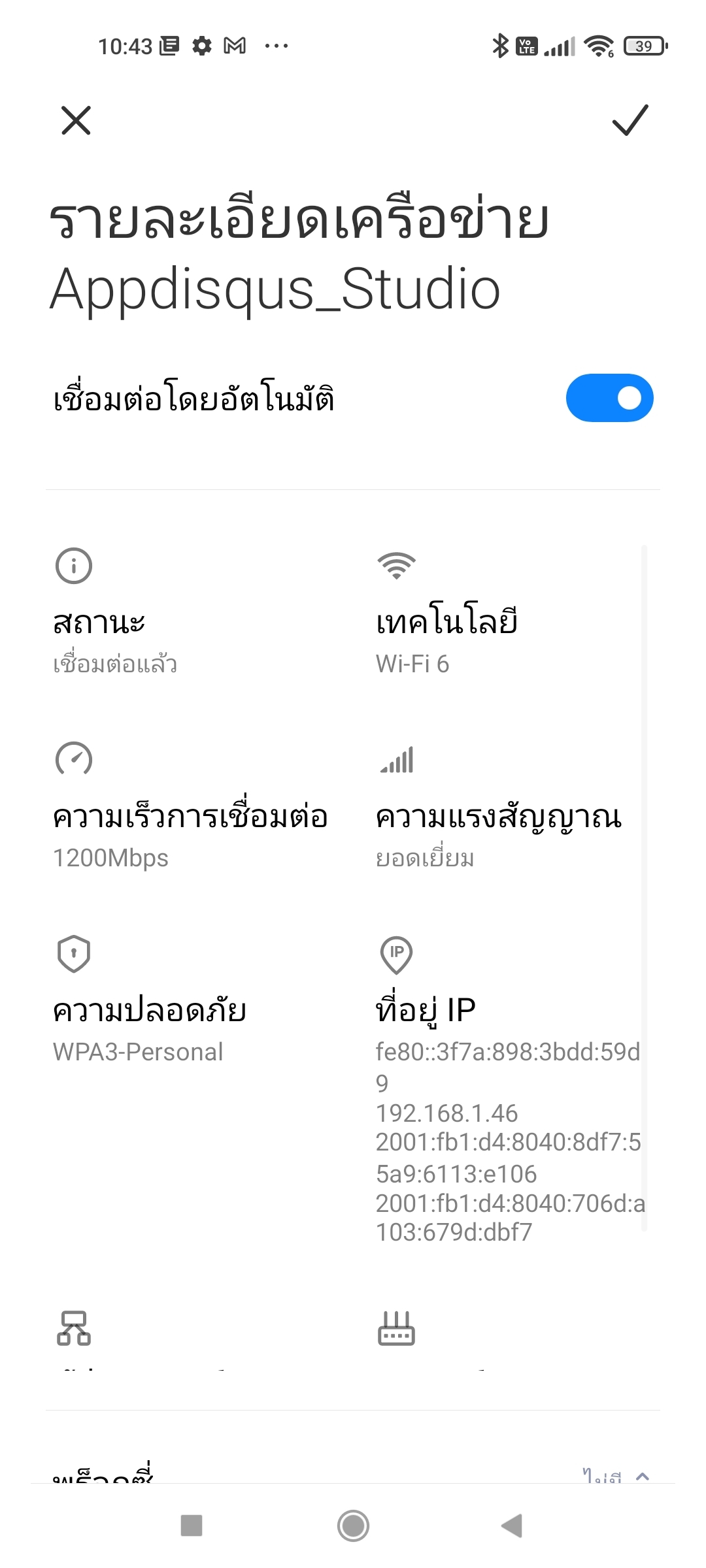706x1568 pixels.
Task: Toggle the auto-connect switch off
Action: click(x=609, y=398)
